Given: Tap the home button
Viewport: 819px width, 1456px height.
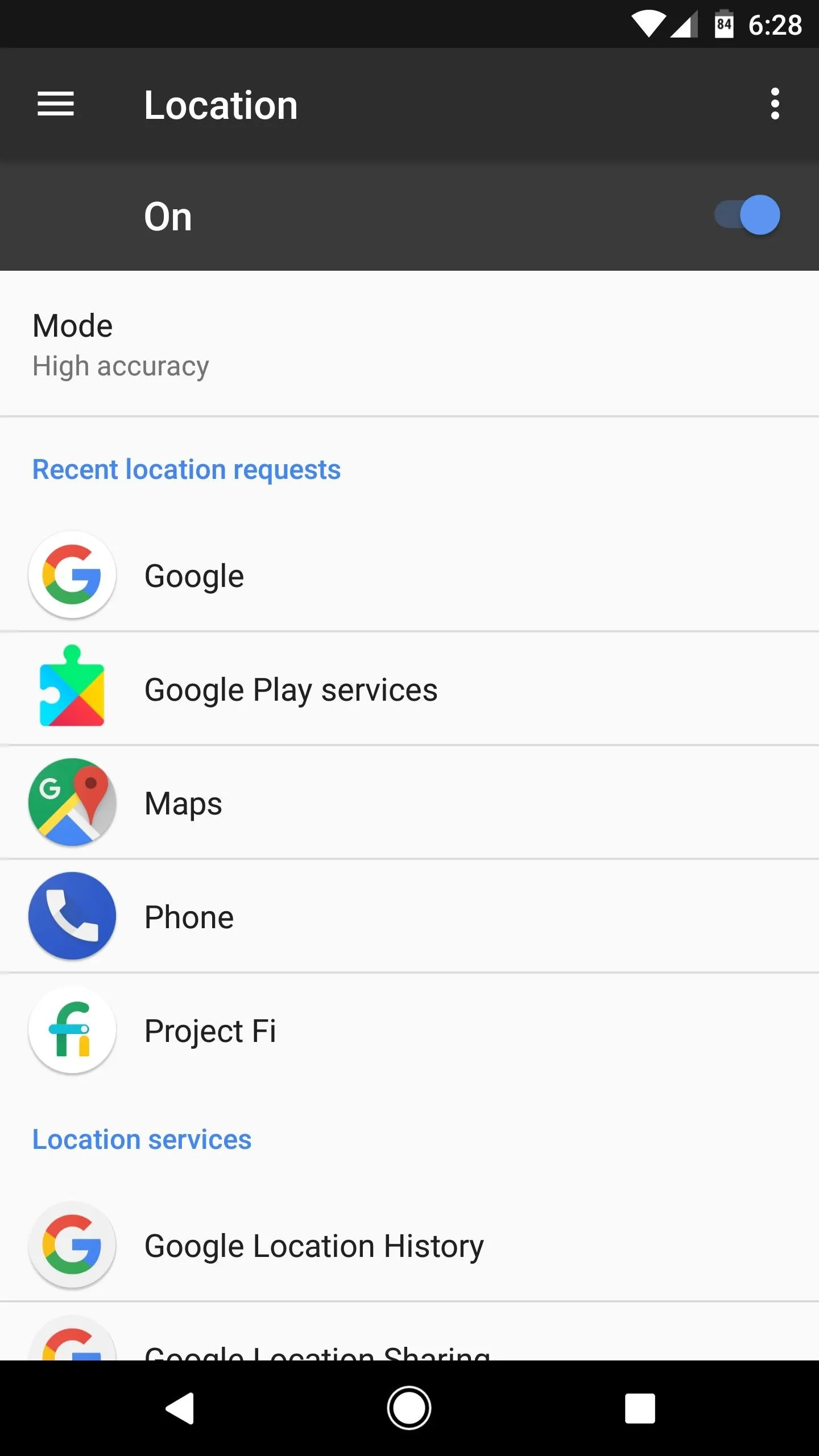Looking at the screenshot, I should pyautogui.click(x=409, y=1408).
